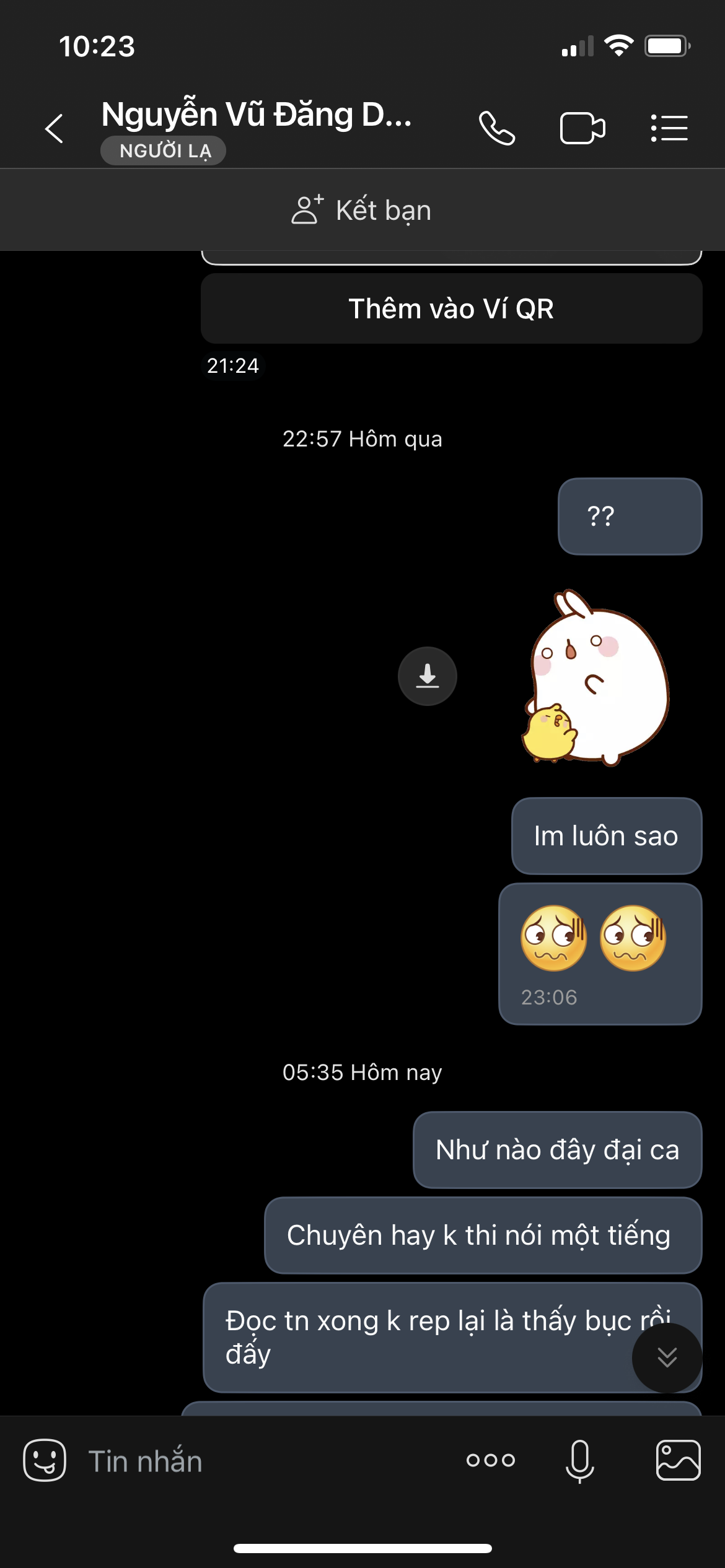Screen dimensions: 725x1568
Task: Start a voice call with this contact
Action: coord(497,129)
